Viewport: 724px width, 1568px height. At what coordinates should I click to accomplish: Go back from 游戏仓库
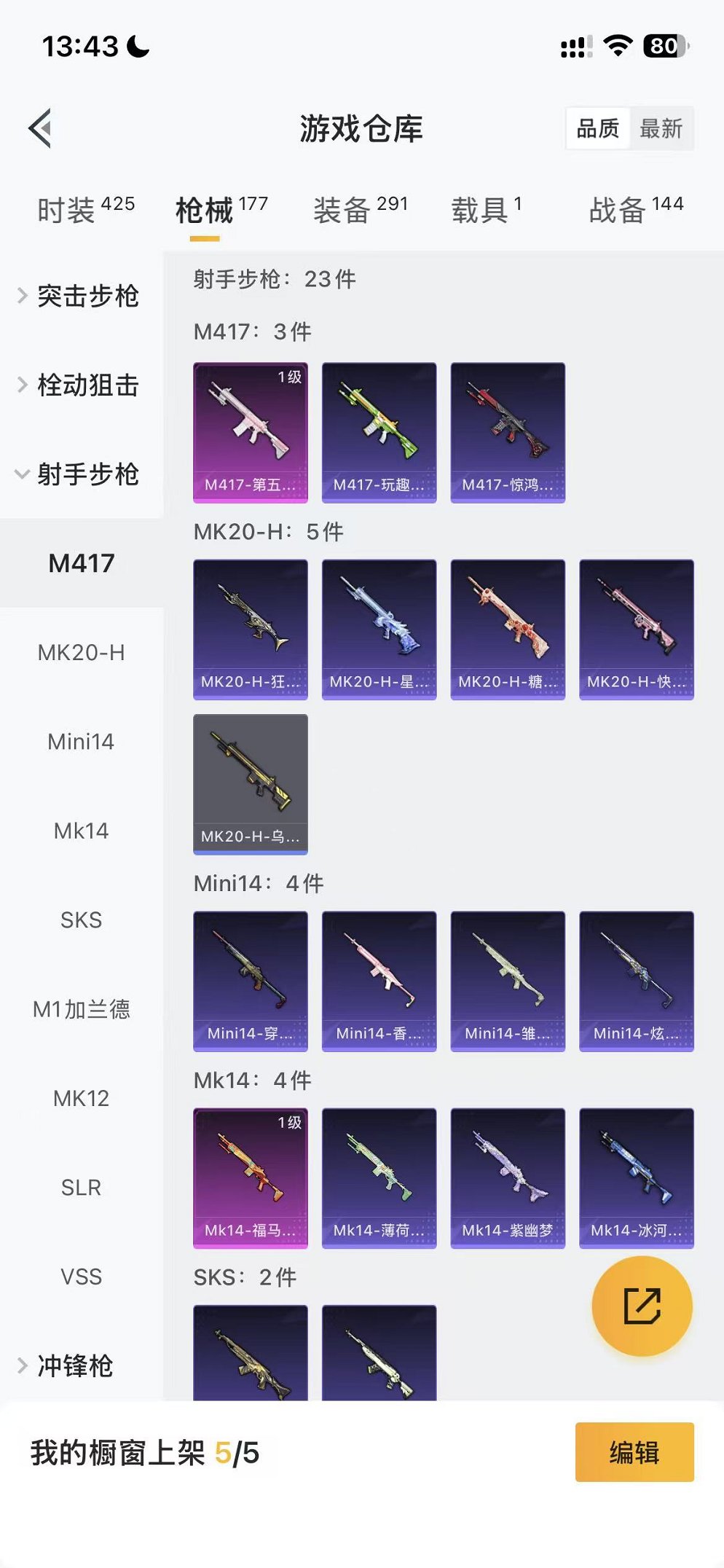pyautogui.click(x=42, y=128)
